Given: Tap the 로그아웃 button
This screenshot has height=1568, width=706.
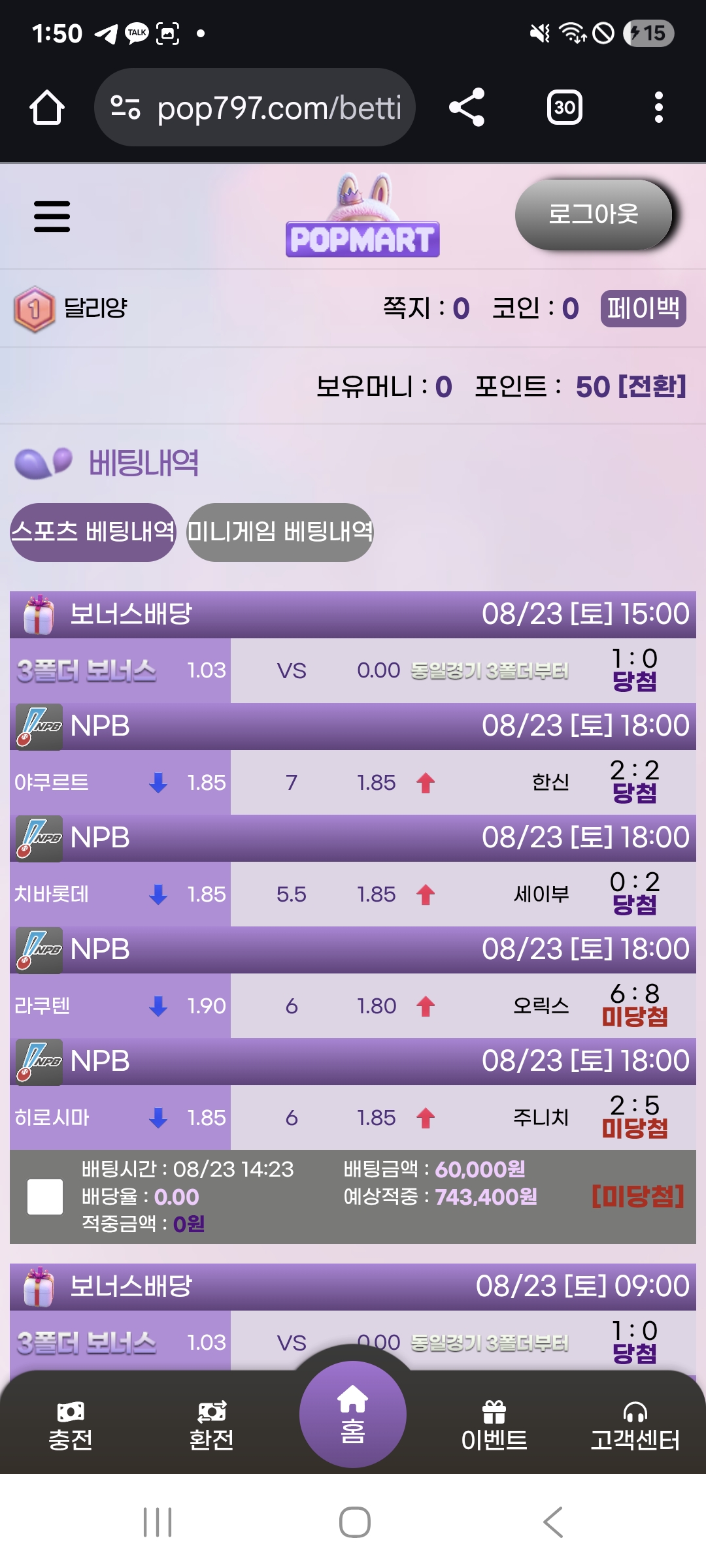Looking at the screenshot, I should (x=594, y=214).
